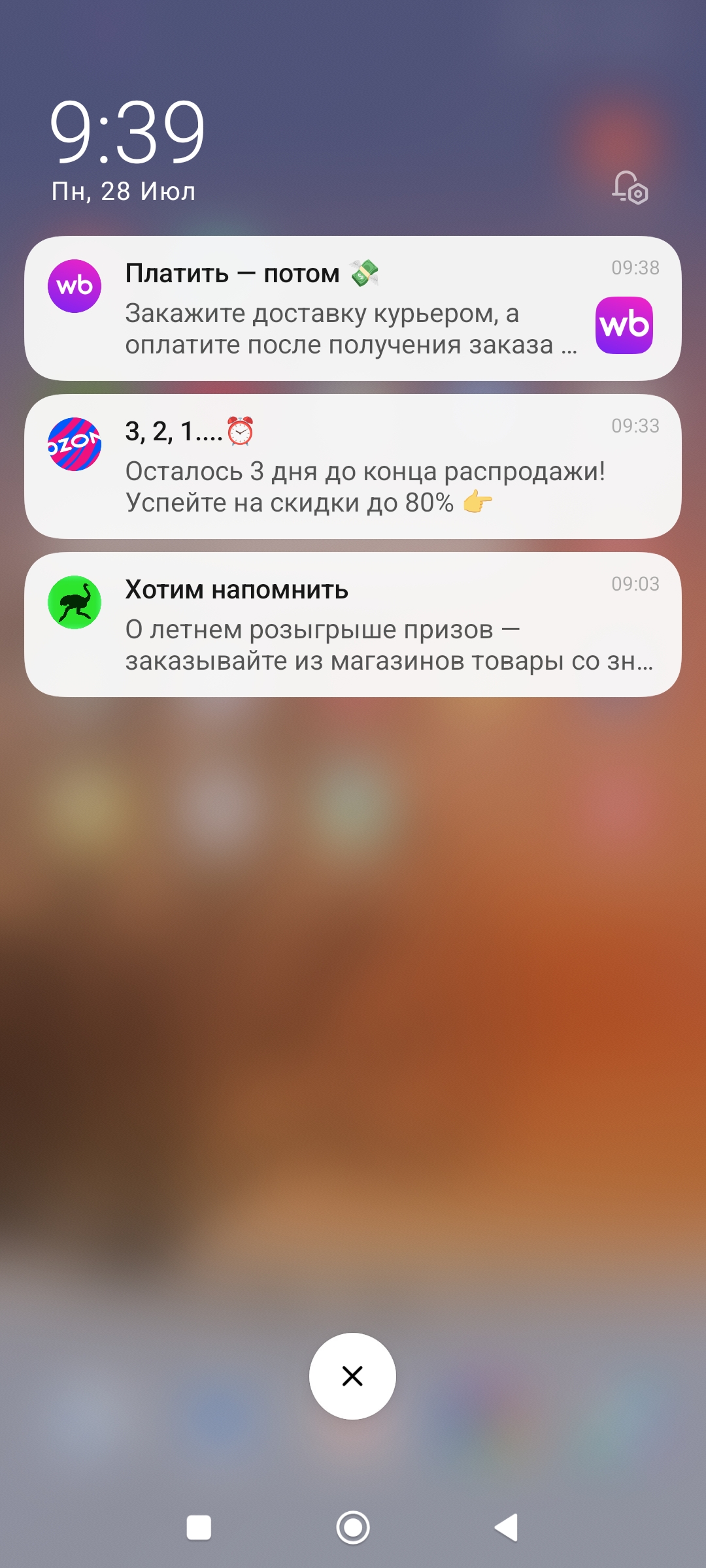Viewport: 706px width, 1568px height.
Task: Open 'Хотим напомнить' prize draw notification
Action: coord(352,625)
